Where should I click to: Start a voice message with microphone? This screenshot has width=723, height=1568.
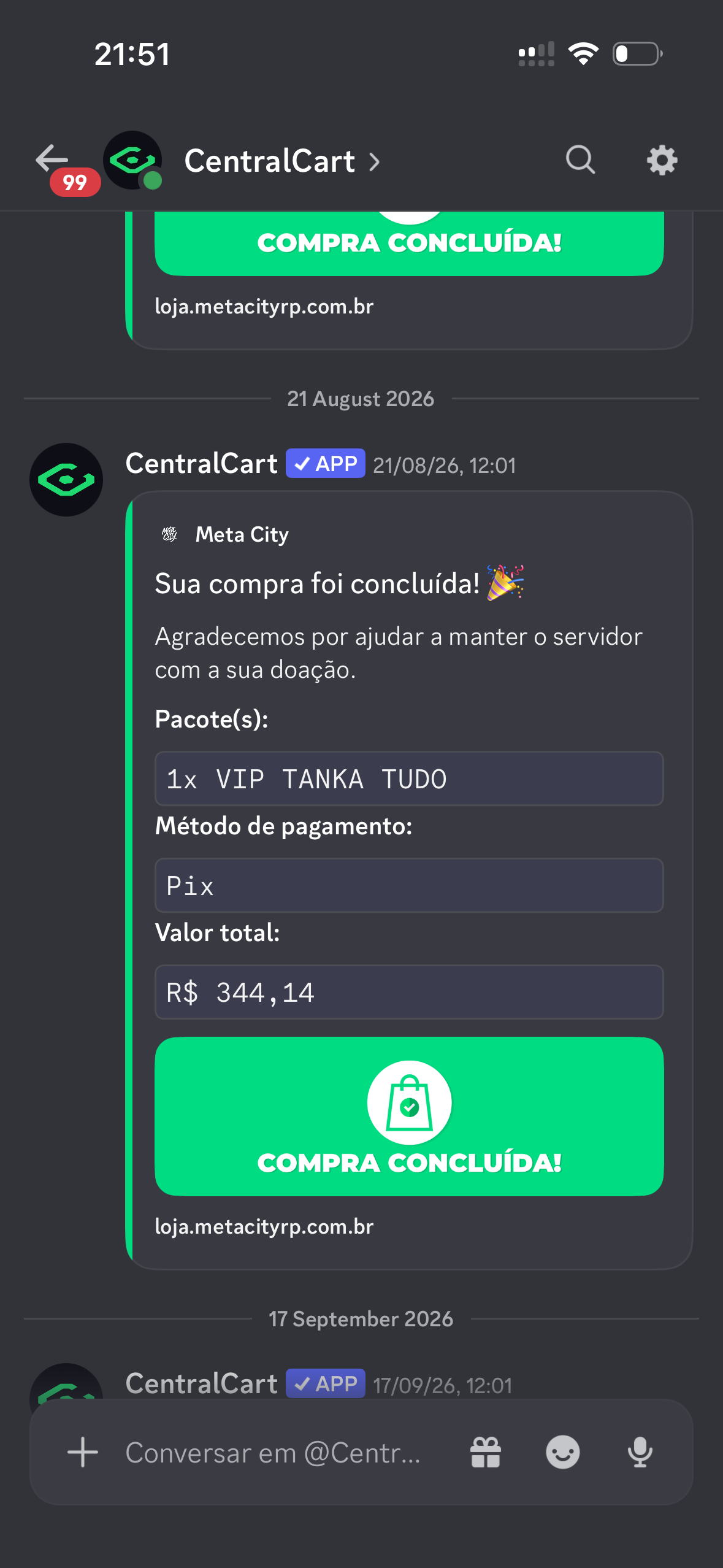click(x=640, y=1453)
